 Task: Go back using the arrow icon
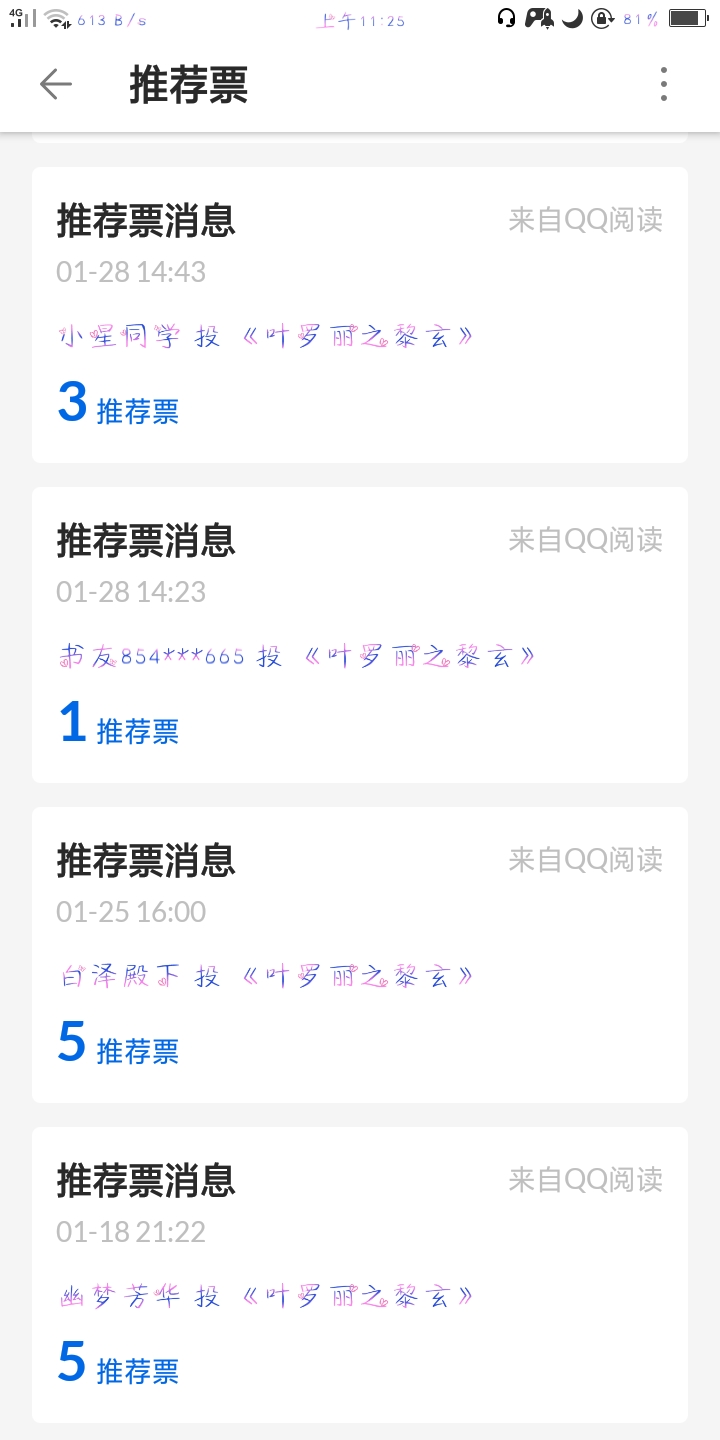tap(56, 85)
